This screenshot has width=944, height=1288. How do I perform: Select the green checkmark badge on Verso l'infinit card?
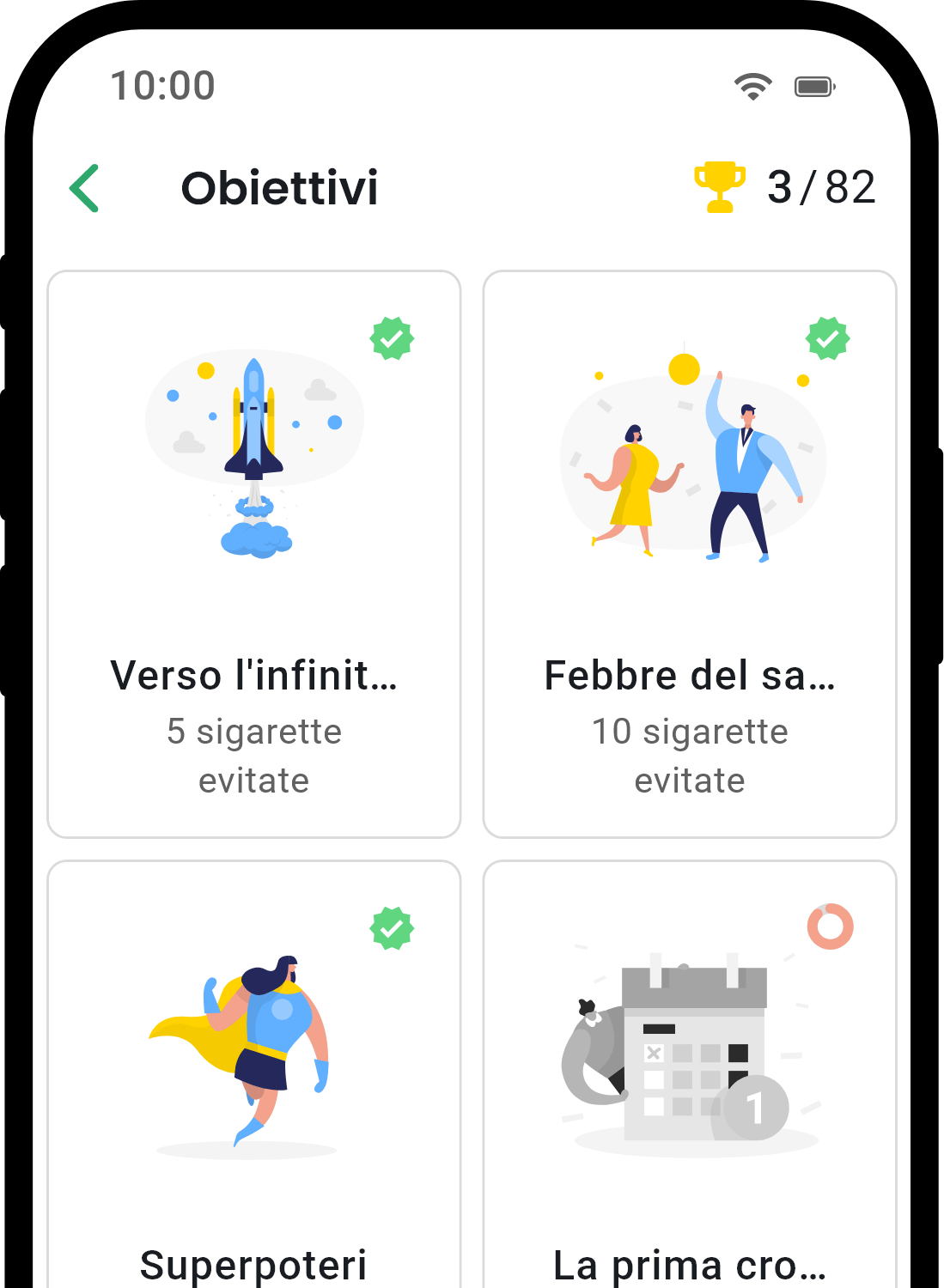(x=393, y=338)
